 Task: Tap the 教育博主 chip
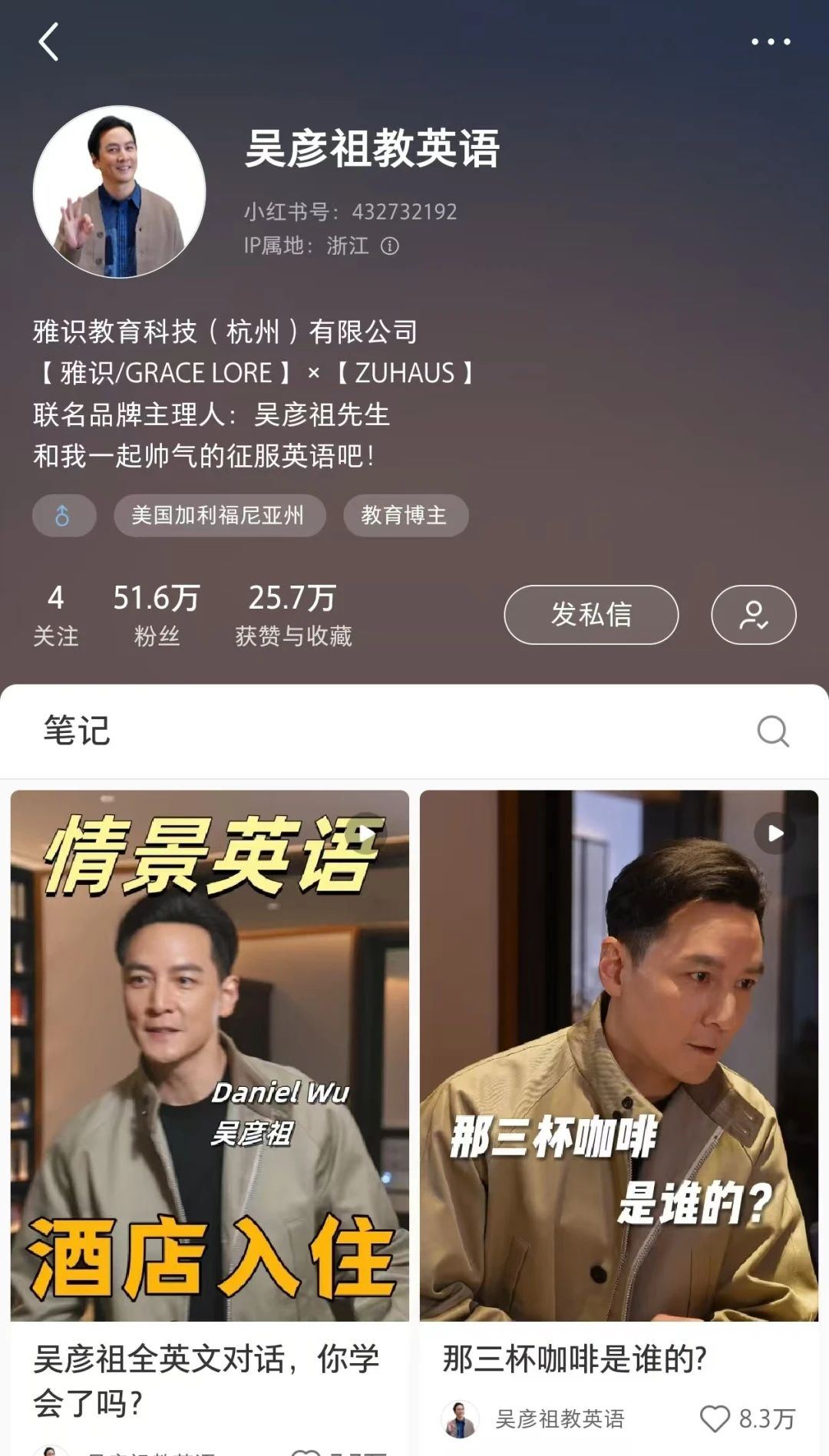[405, 515]
